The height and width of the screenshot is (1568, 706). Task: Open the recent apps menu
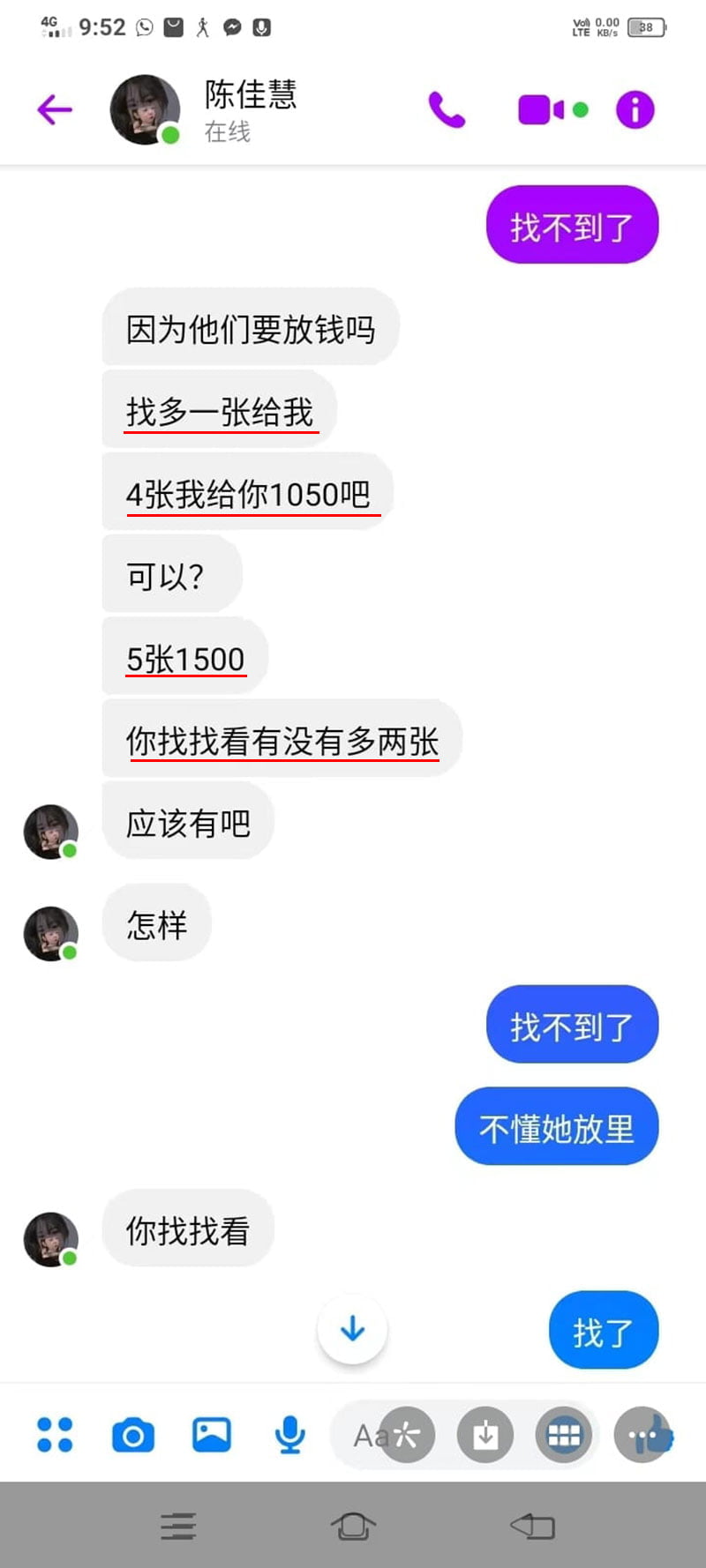(x=178, y=1527)
